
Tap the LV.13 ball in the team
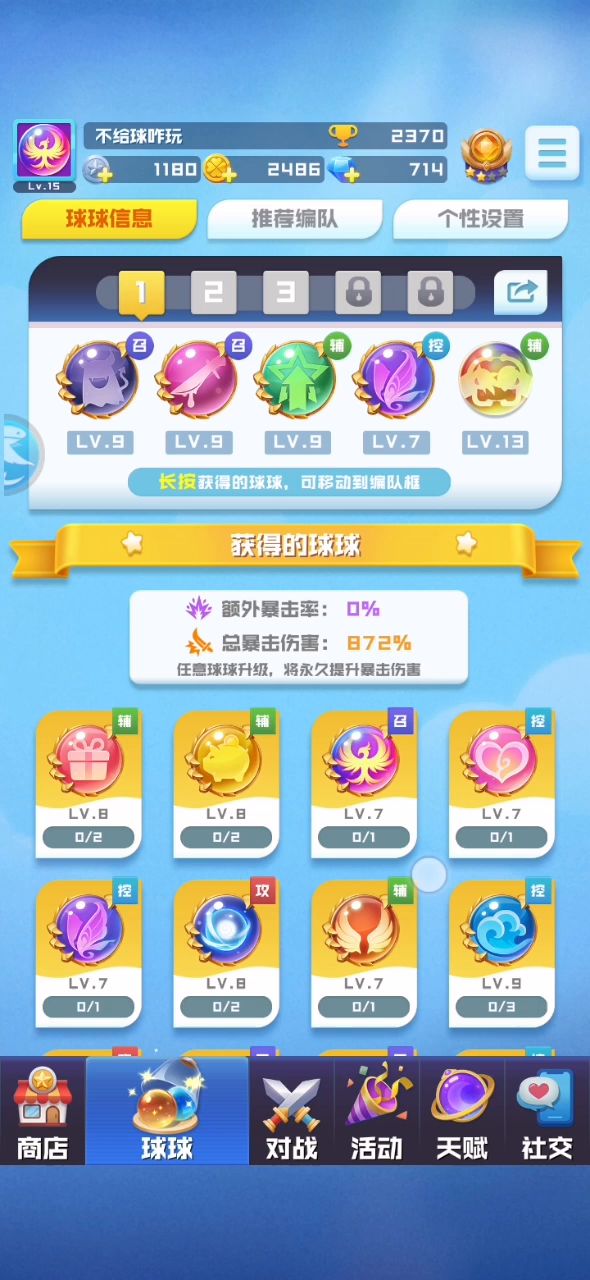496,378
